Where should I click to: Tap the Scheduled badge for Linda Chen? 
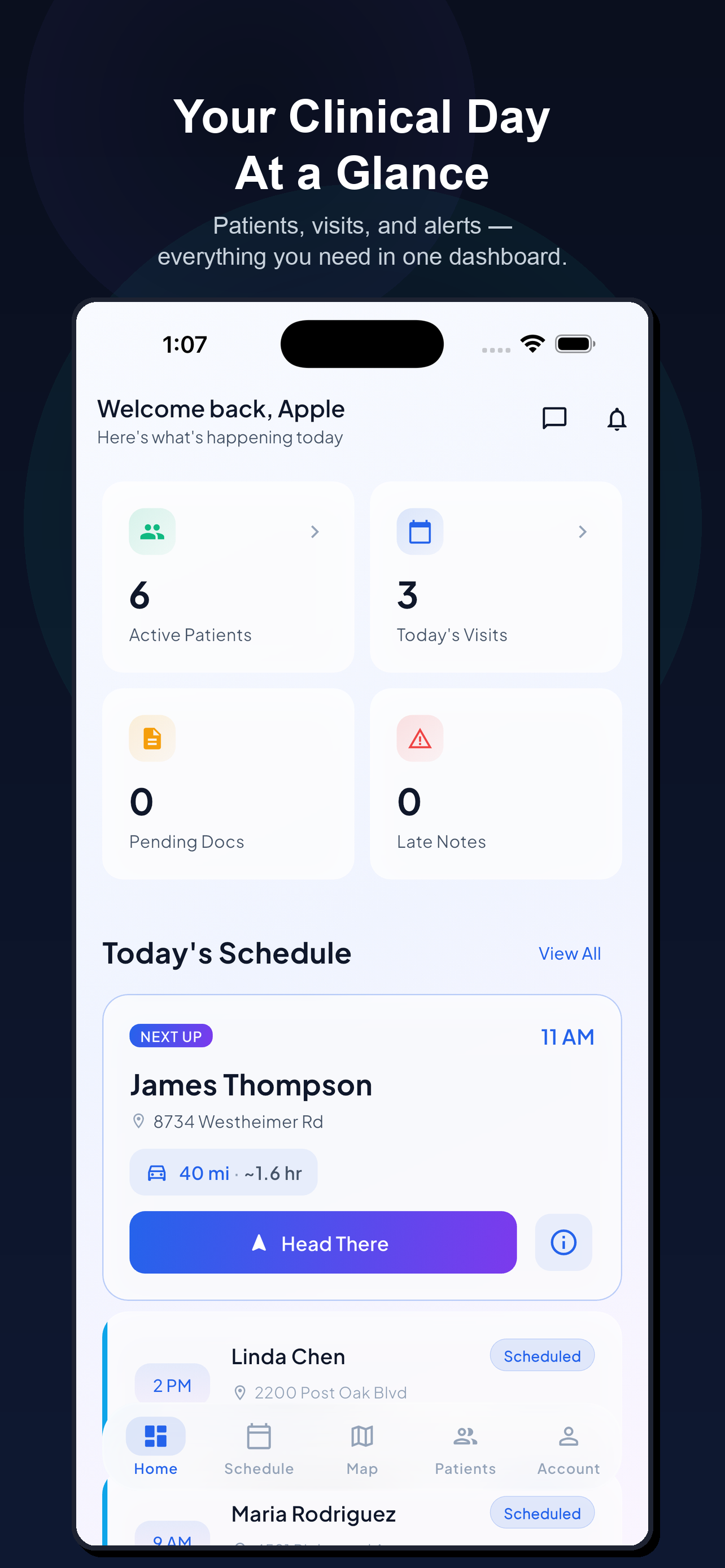click(541, 1356)
